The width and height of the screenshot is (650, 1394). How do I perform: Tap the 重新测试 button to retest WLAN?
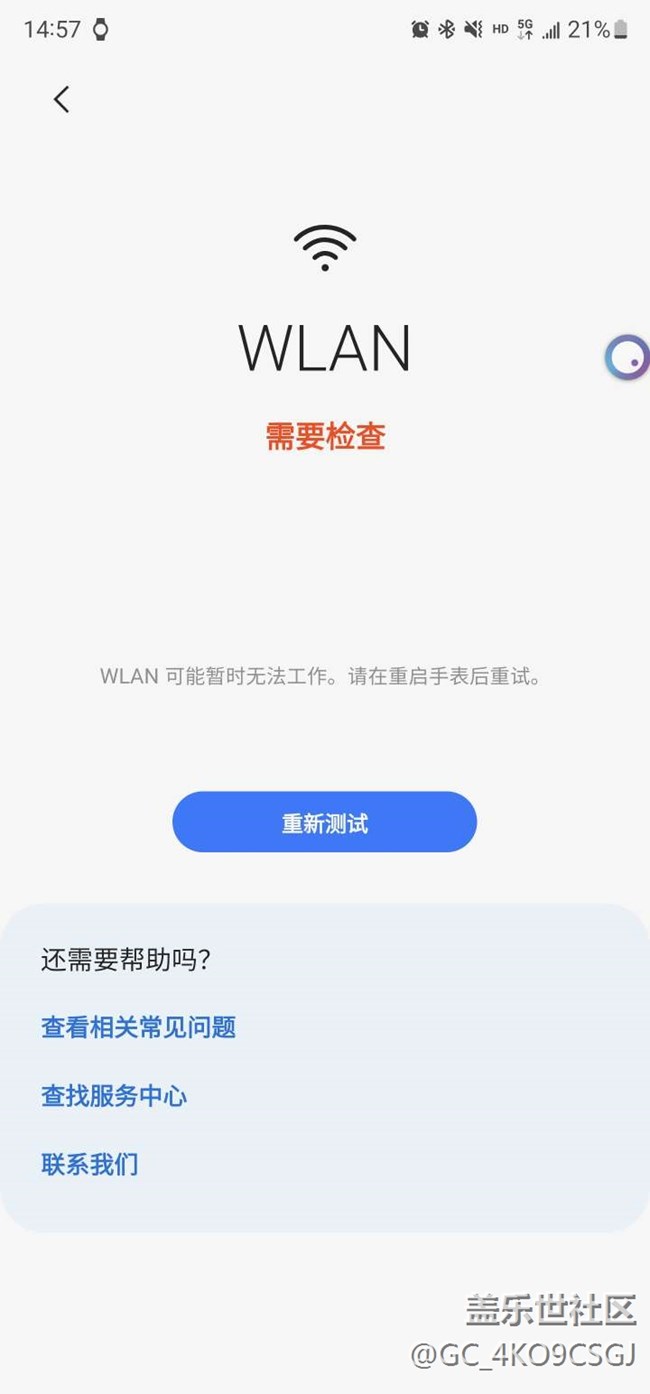coord(324,822)
